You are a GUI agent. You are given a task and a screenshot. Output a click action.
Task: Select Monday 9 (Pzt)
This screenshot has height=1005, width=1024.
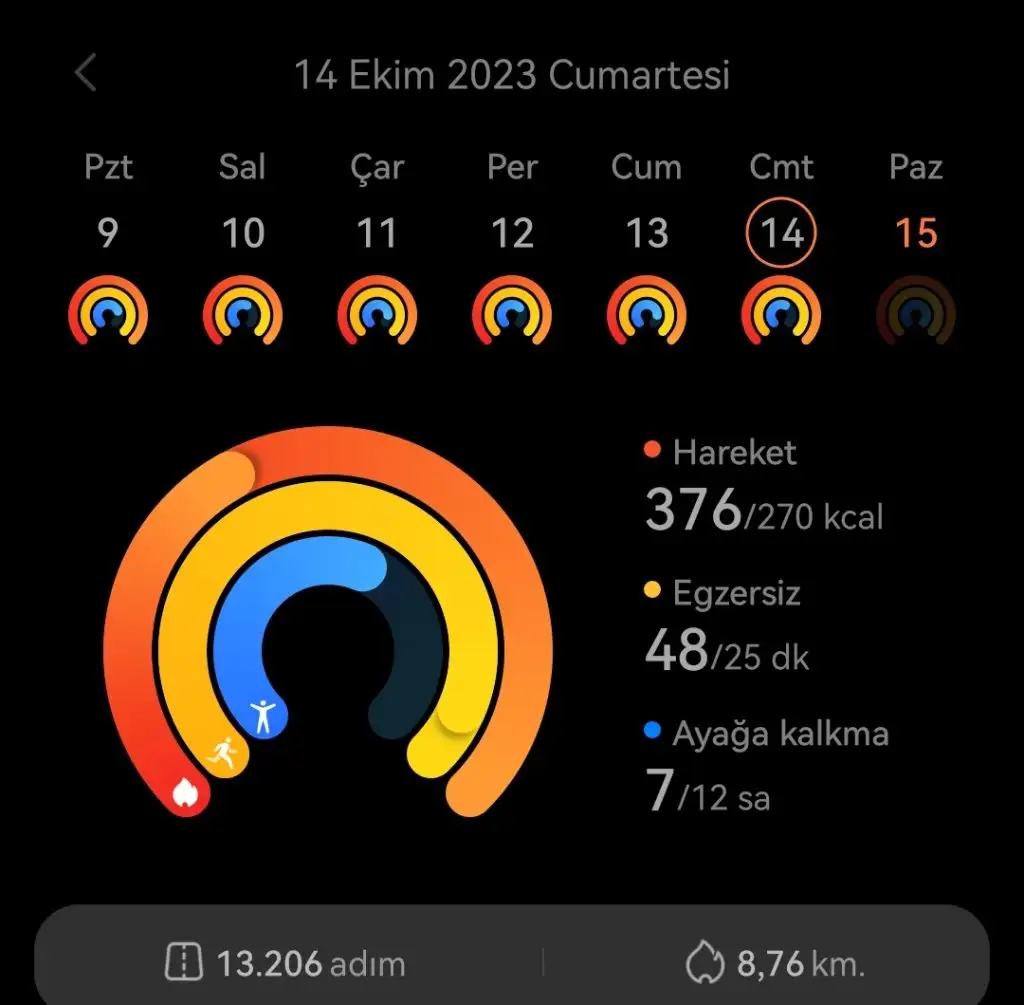108,234
